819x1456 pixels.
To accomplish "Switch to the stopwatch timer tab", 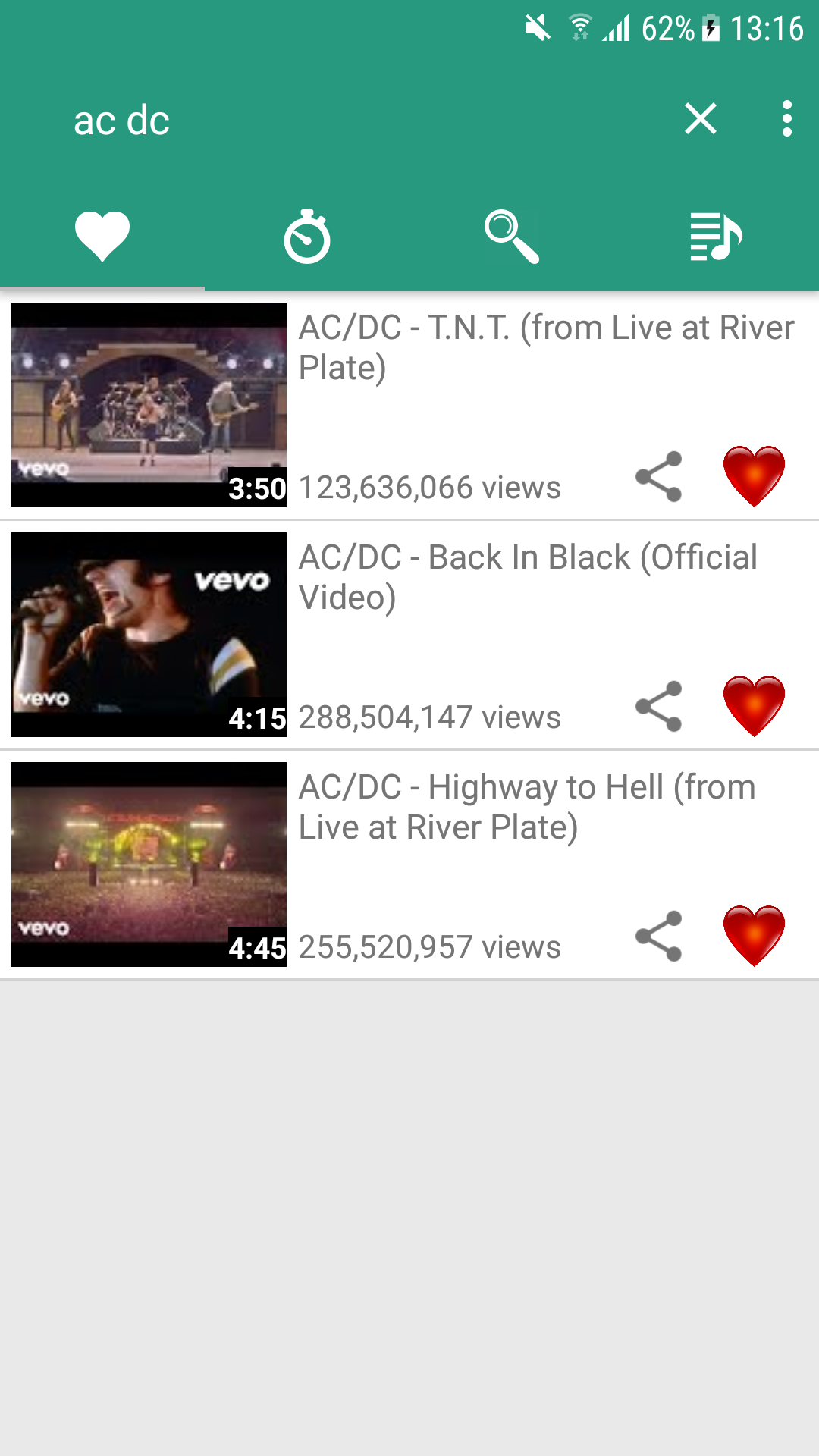I will click(x=307, y=237).
